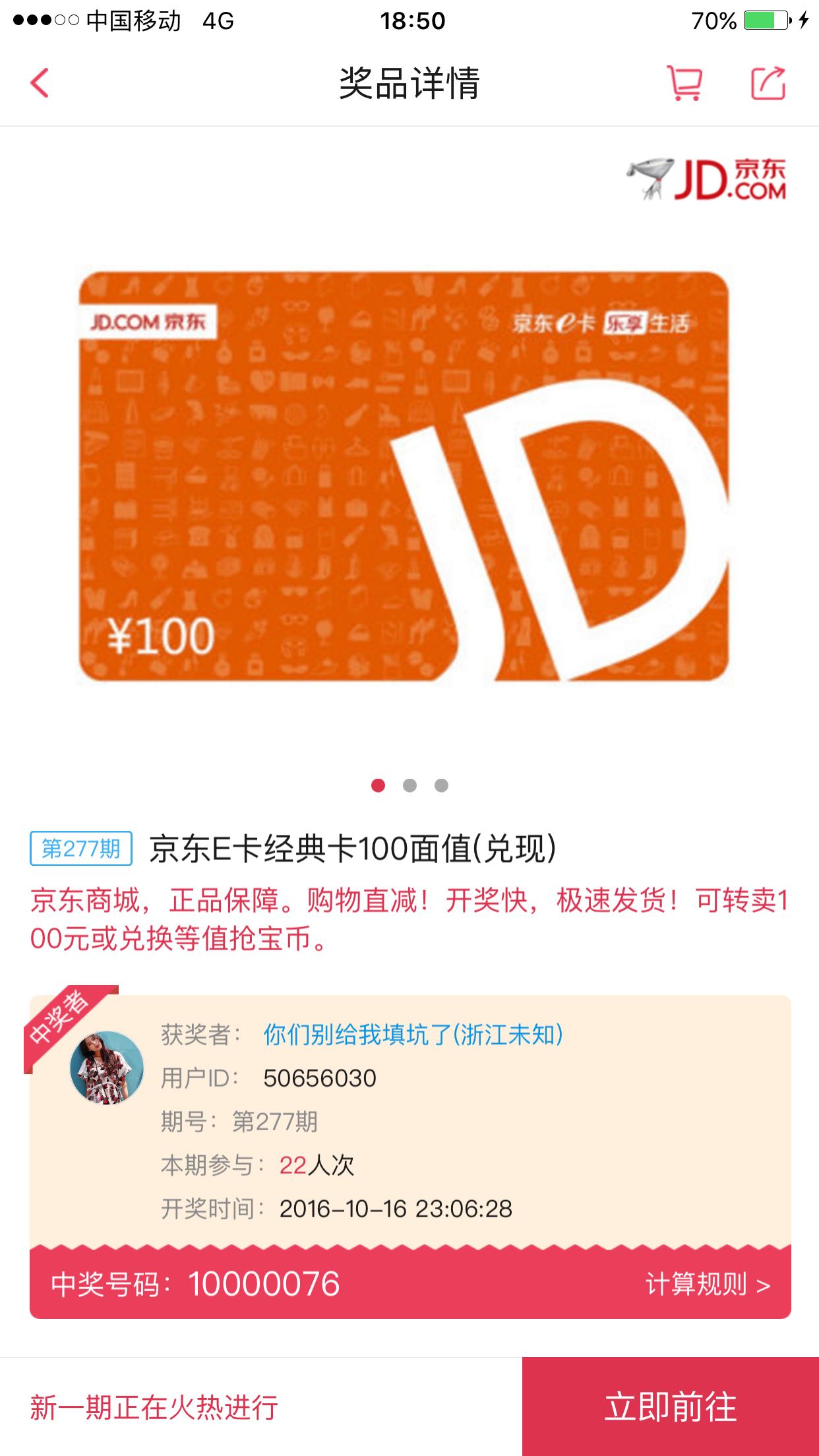Open winner 你们别给我填坑了's profile link
The height and width of the screenshot is (1456, 819).
(413, 1035)
